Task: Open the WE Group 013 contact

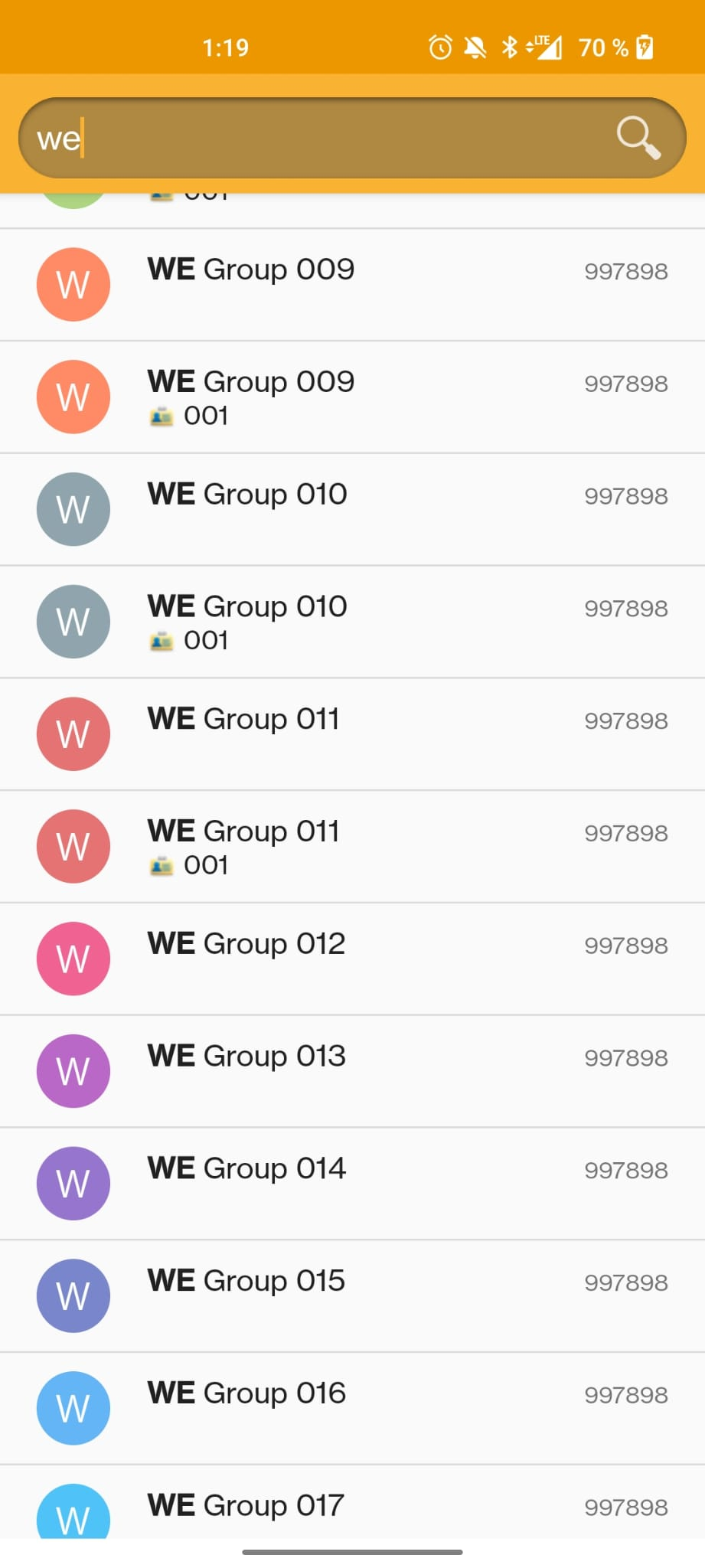Action: point(352,1071)
